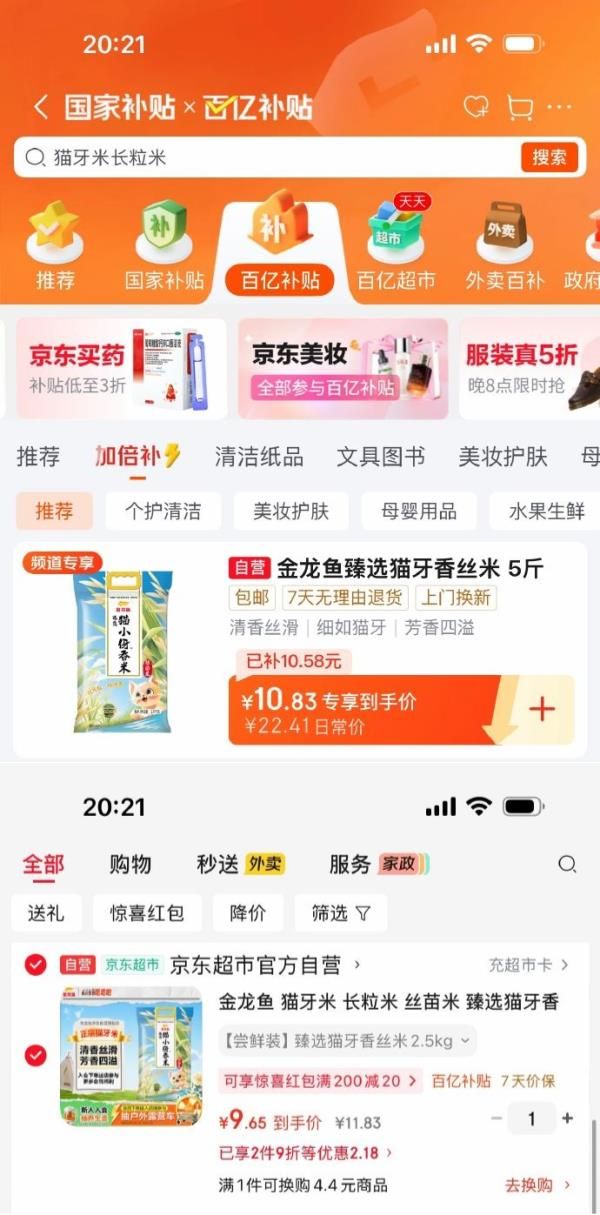Image resolution: width=600 pixels, height=1215 pixels.
Task: Switch to the 外卖百补 channel tab
Action: tap(504, 246)
